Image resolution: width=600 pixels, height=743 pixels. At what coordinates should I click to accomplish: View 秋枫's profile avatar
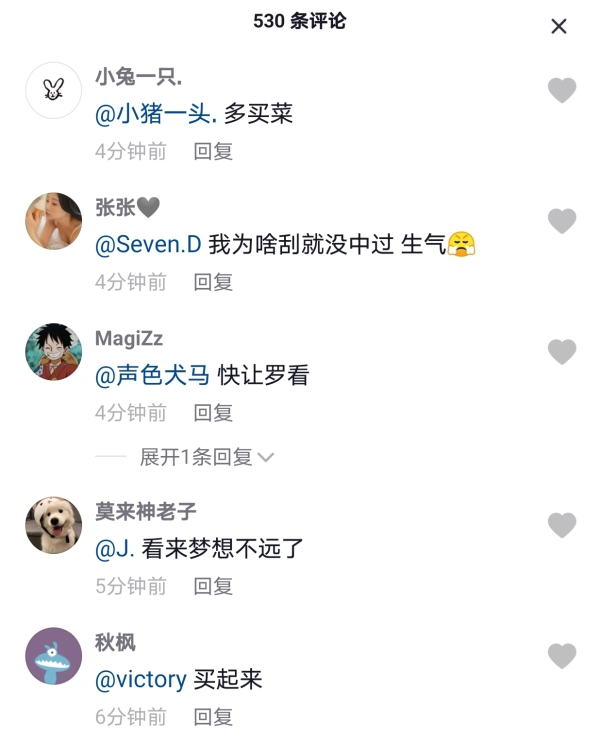tap(53, 656)
